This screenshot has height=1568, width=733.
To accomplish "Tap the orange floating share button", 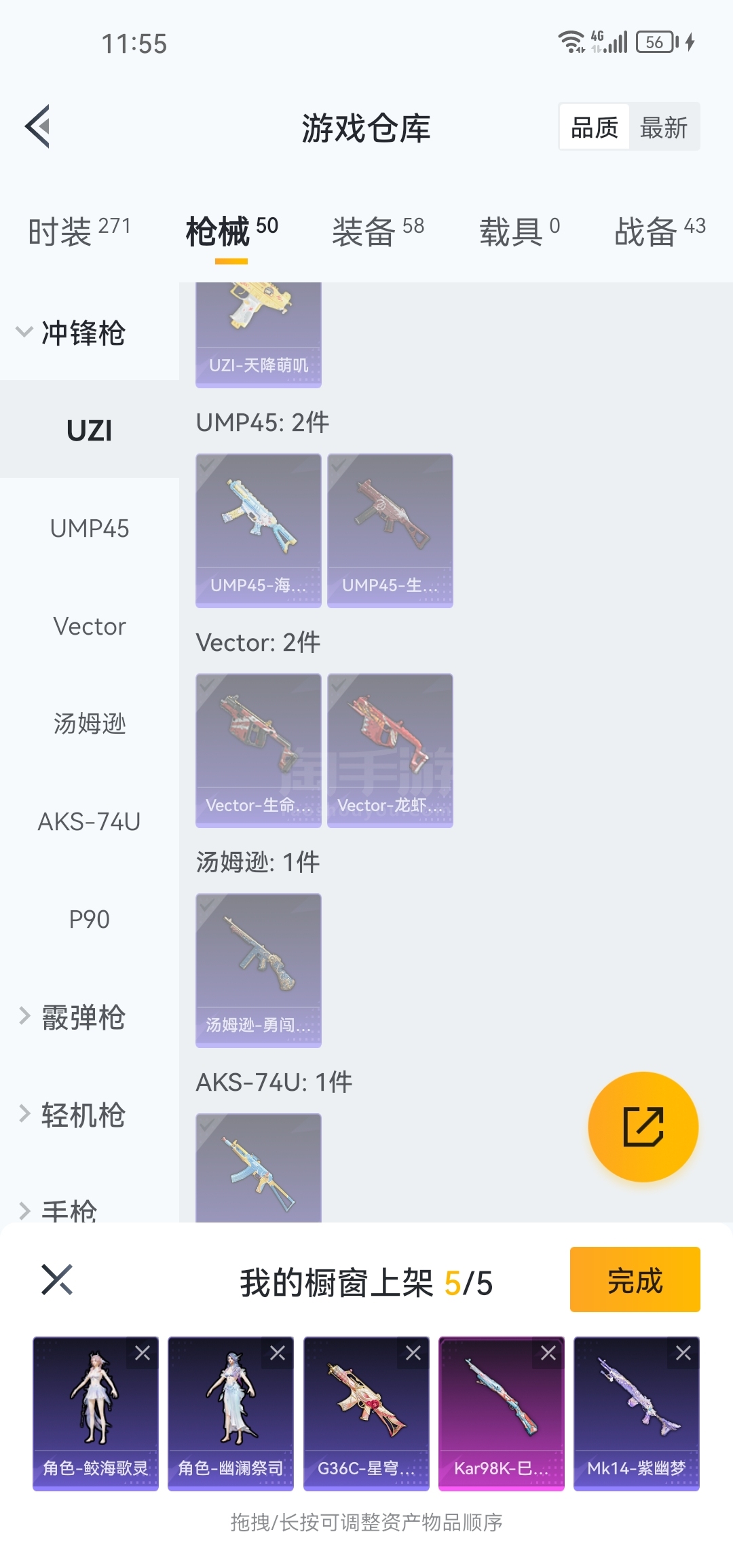I will (x=643, y=1127).
